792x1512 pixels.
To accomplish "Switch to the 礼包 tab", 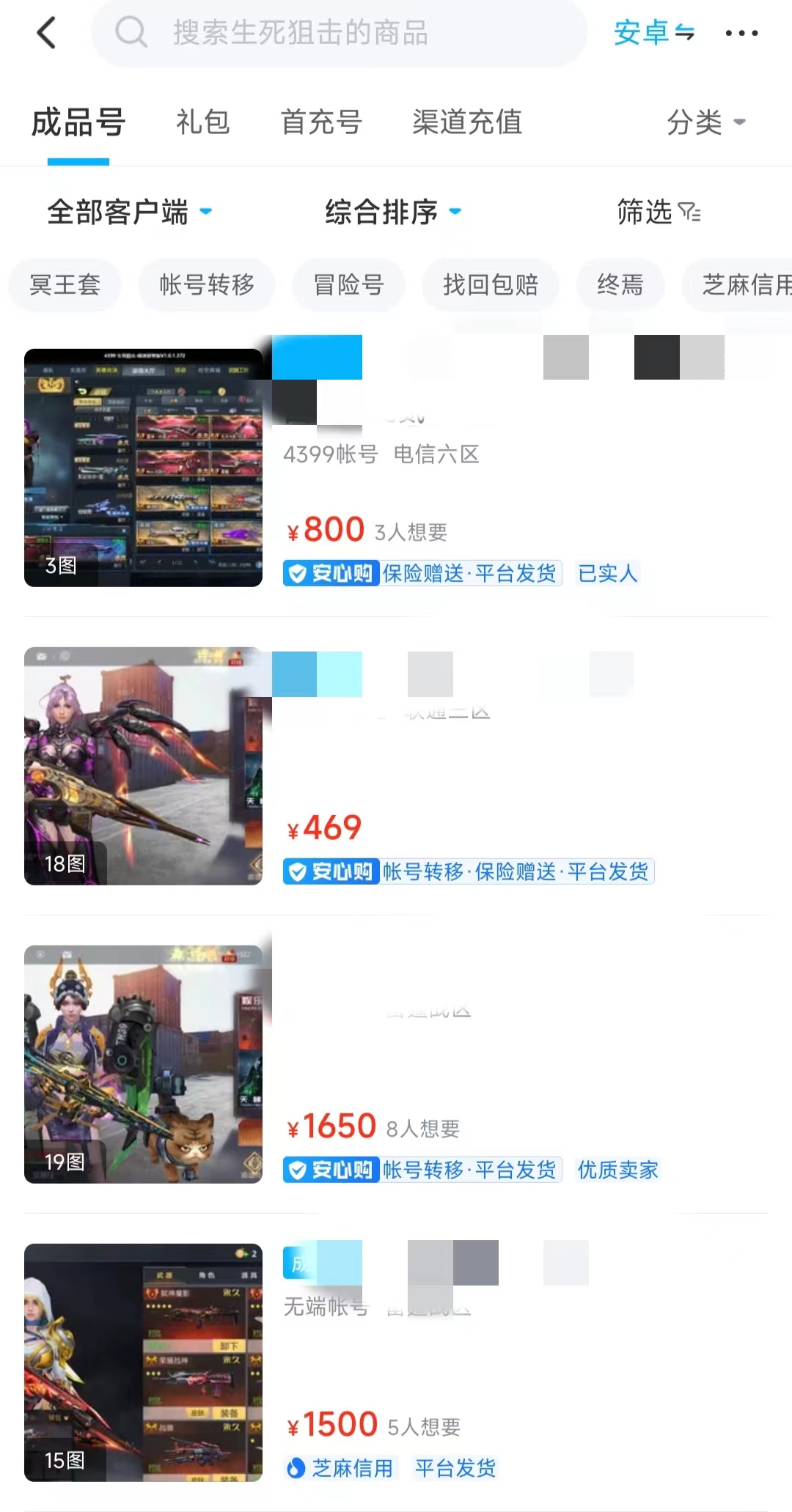I will (x=203, y=122).
